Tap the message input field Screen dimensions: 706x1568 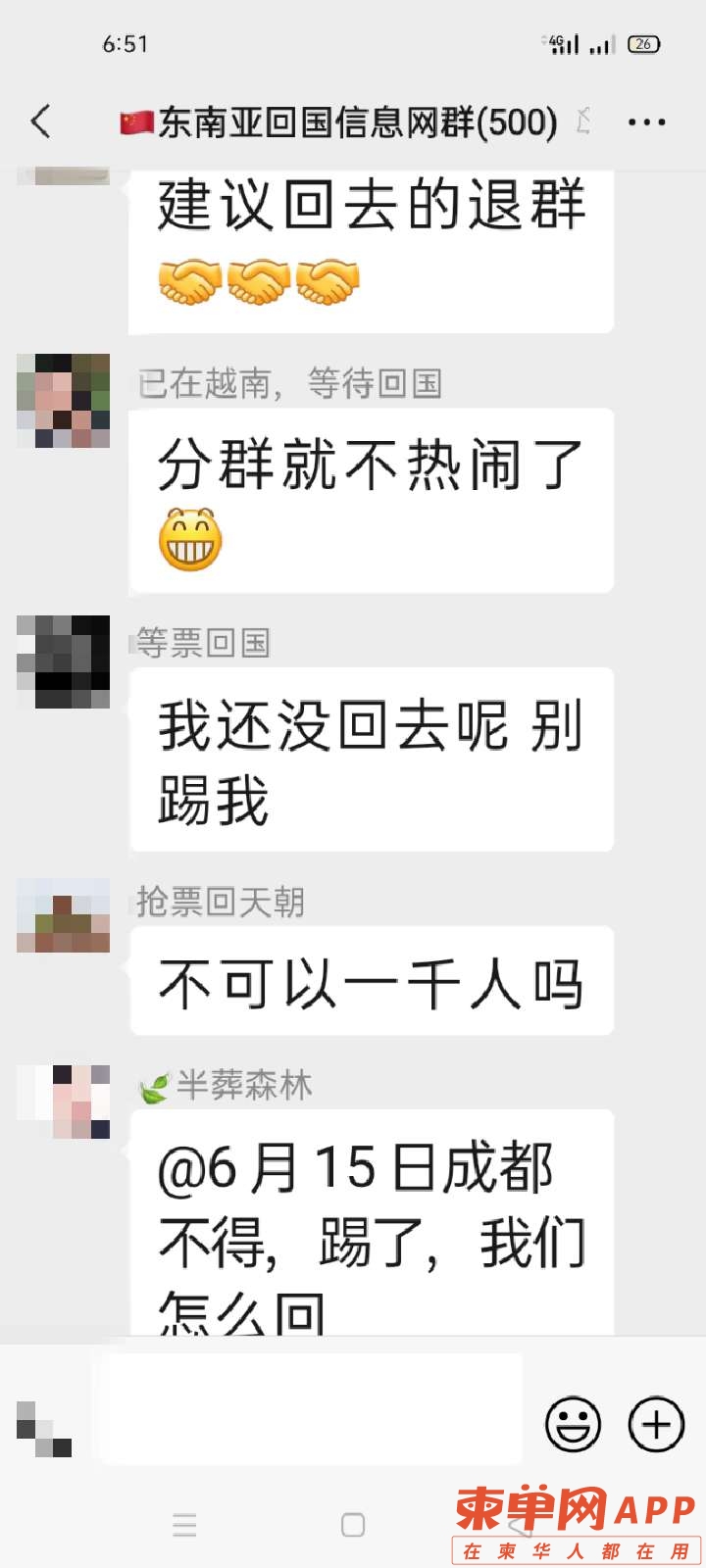pyautogui.click(x=308, y=1409)
